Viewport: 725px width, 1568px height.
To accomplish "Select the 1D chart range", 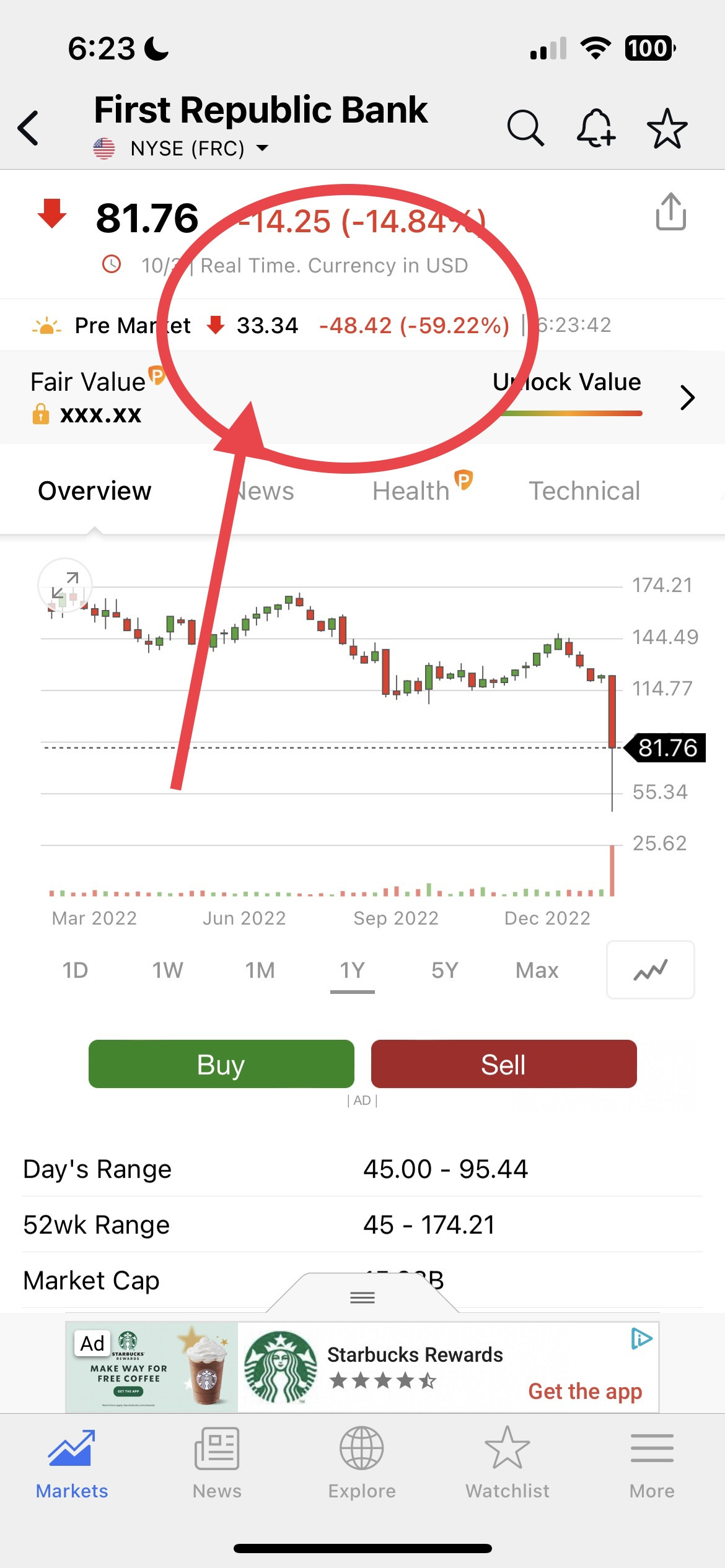I will coord(75,970).
